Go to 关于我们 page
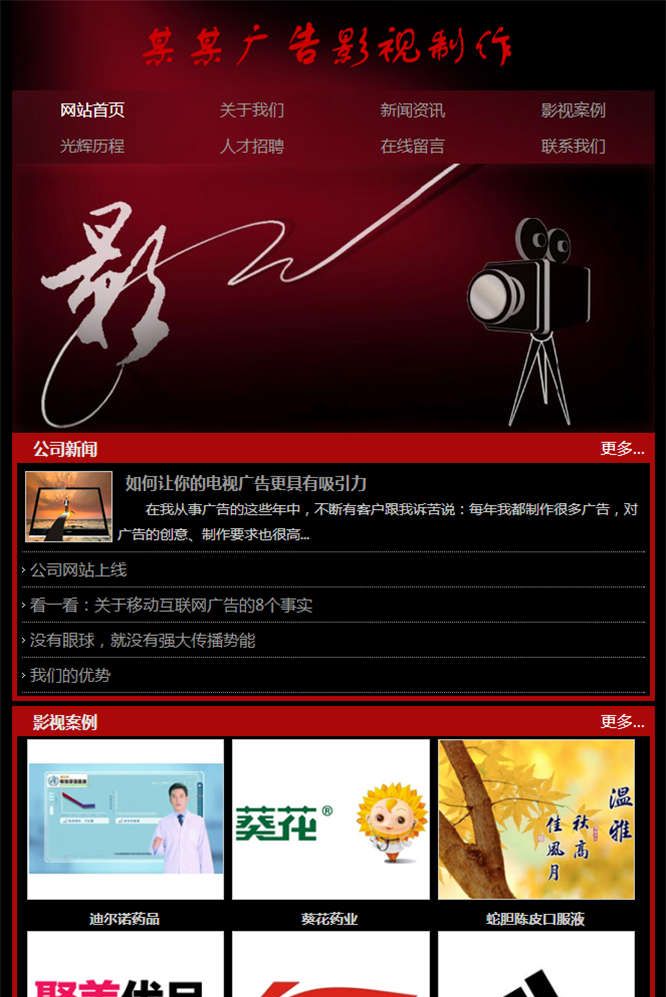The height and width of the screenshot is (997, 666). coord(252,110)
